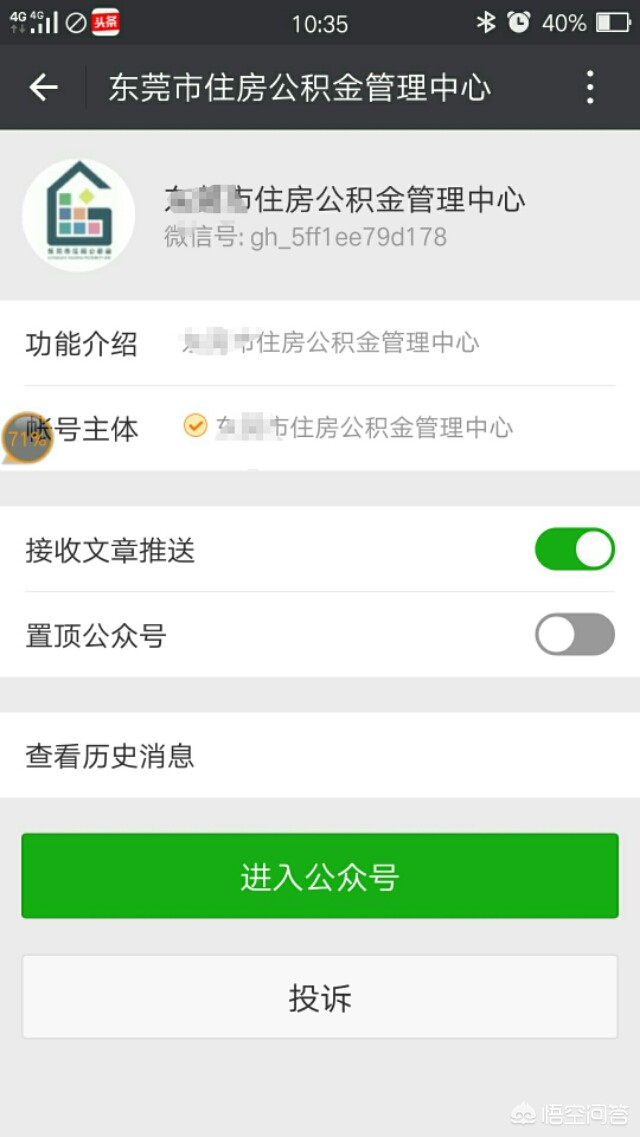The image size is (640, 1137).
Task: Turn off 接收文章推送 switch
Action: 574,550
